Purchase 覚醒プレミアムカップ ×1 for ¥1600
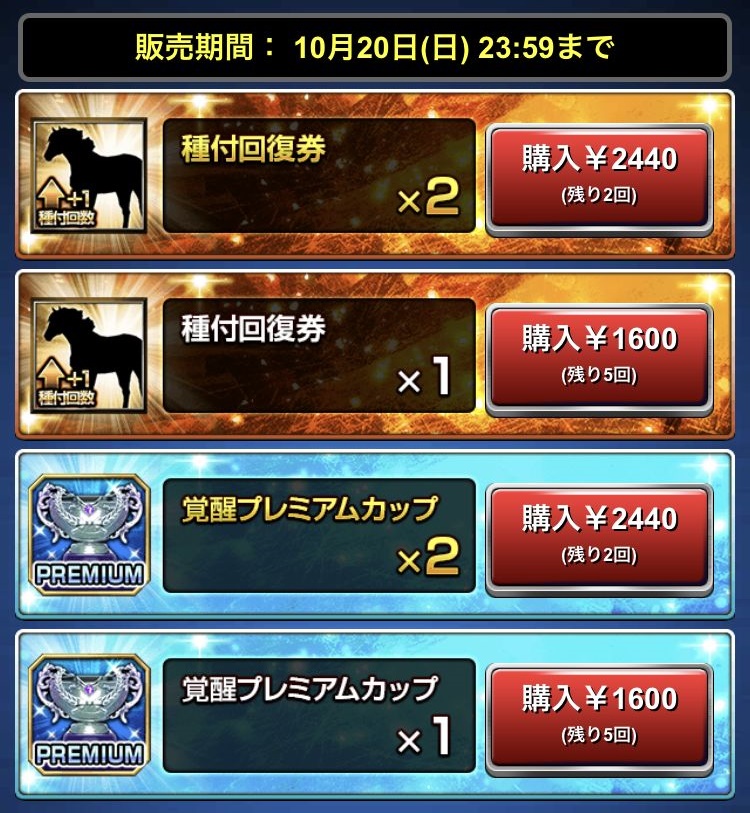 [599, 712]
